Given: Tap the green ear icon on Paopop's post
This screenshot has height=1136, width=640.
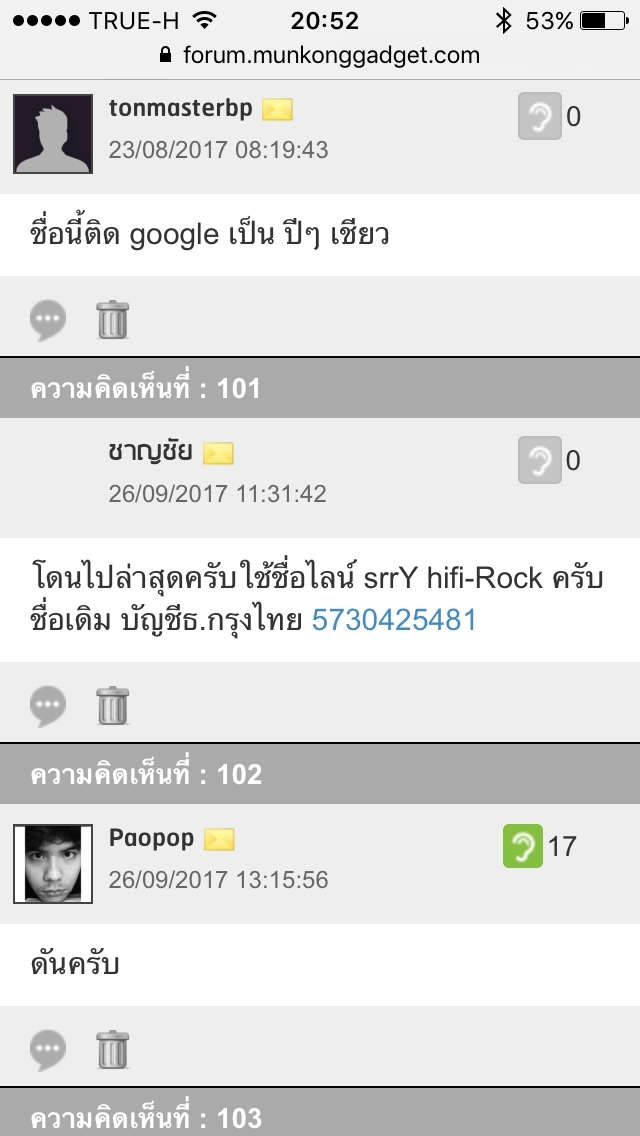Looking at the screenshot, I should coord(523,846).
